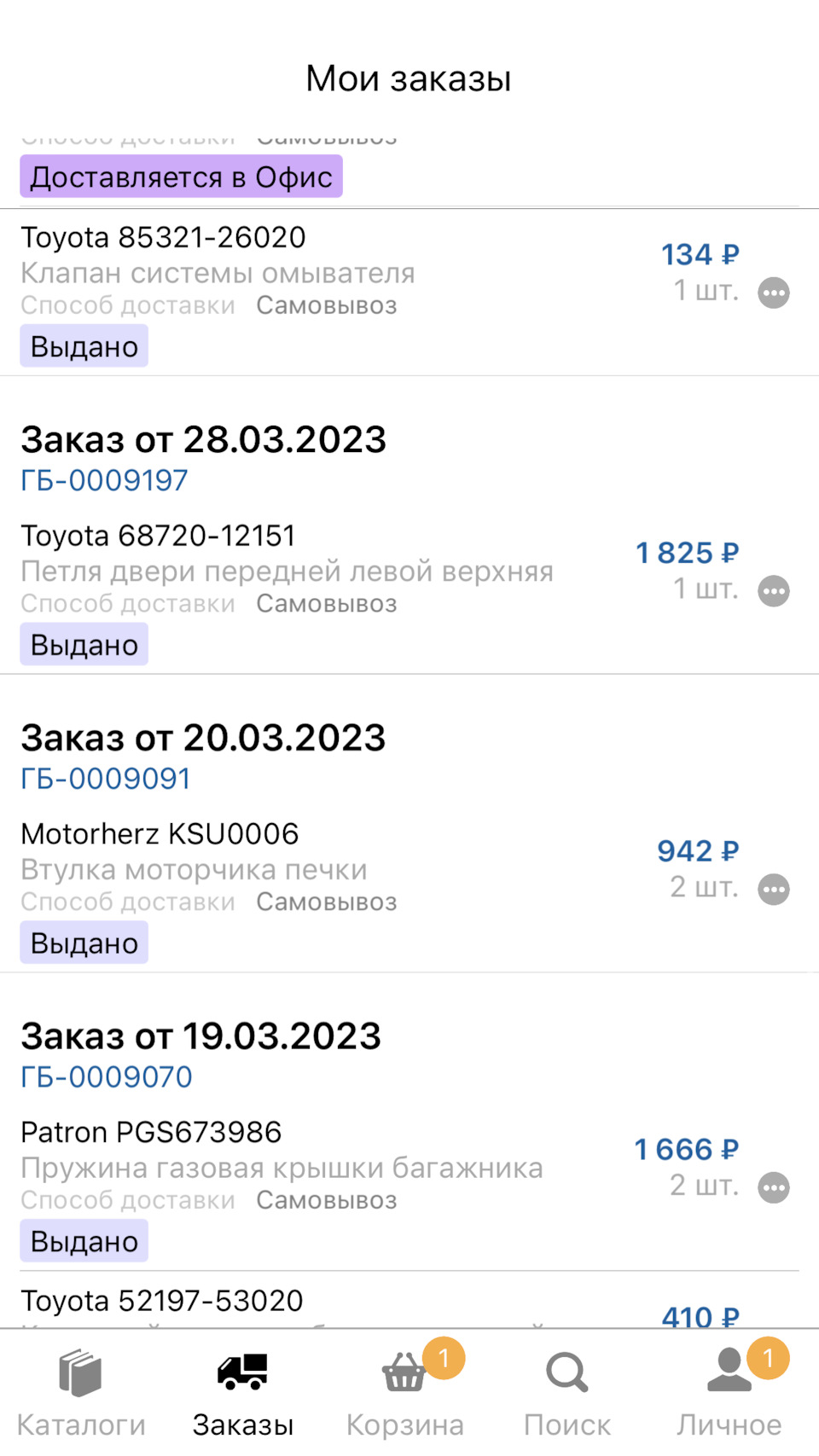The height and width of the screenshot is (1456, 819).
Task: Select order header Заказ от 19.03.2023
Action: [201, 1036]
